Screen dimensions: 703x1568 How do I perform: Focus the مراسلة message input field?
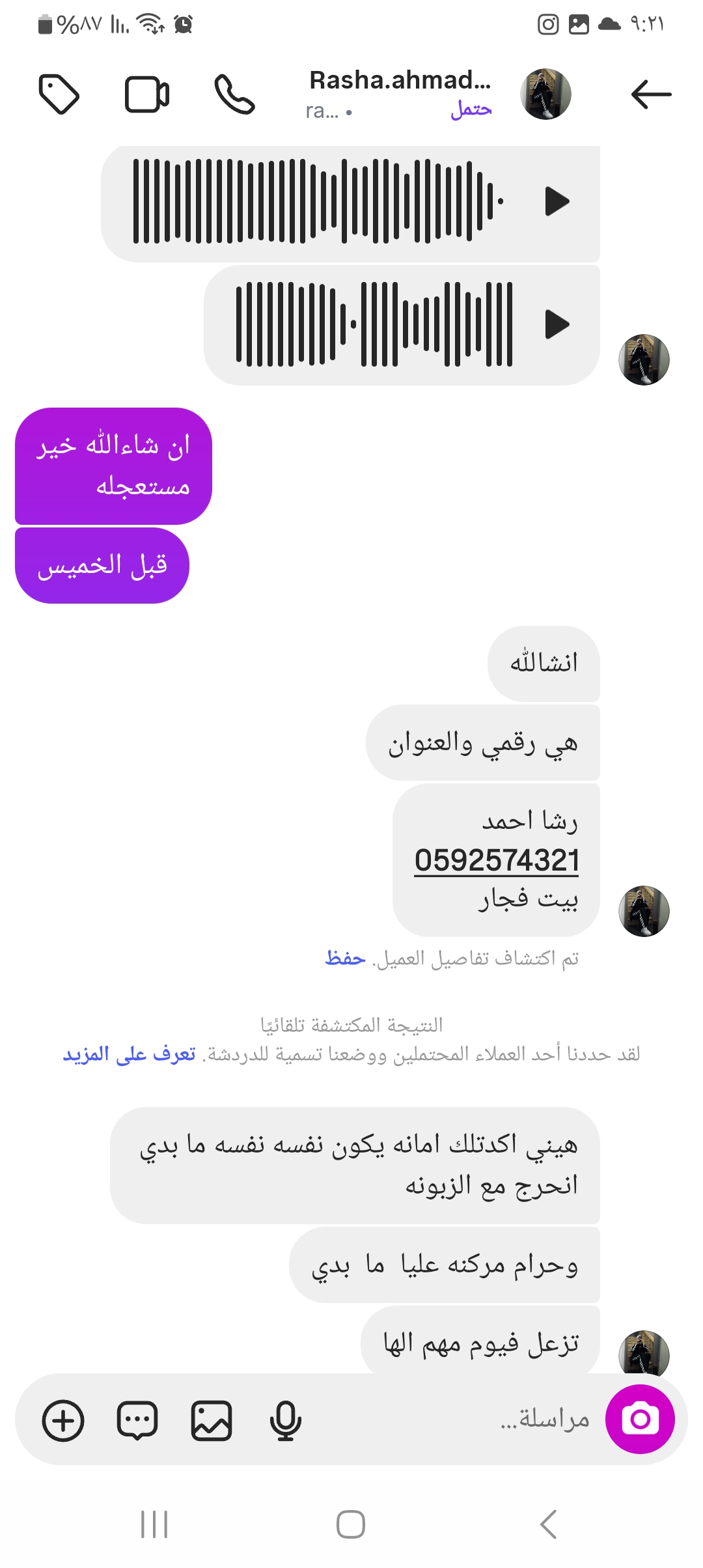point(456,1419)
